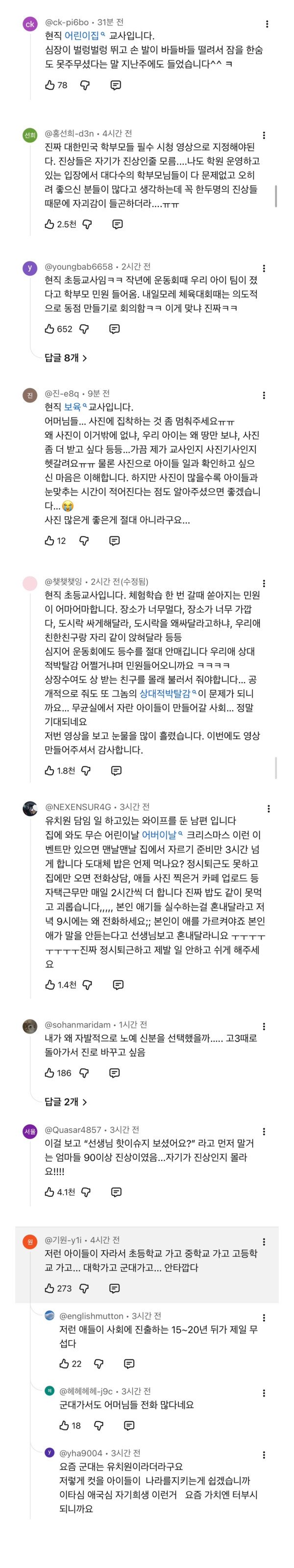Open options menu for @챗챗챗잉's comment
The width and height of the screenshot is (294, 1568).
[264, 583]
